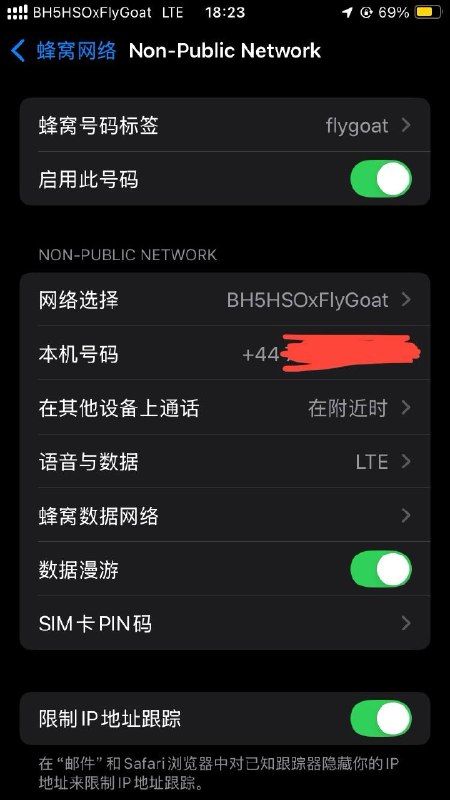Open the 蜂窝数据网络 row

(x=225, y=515)
